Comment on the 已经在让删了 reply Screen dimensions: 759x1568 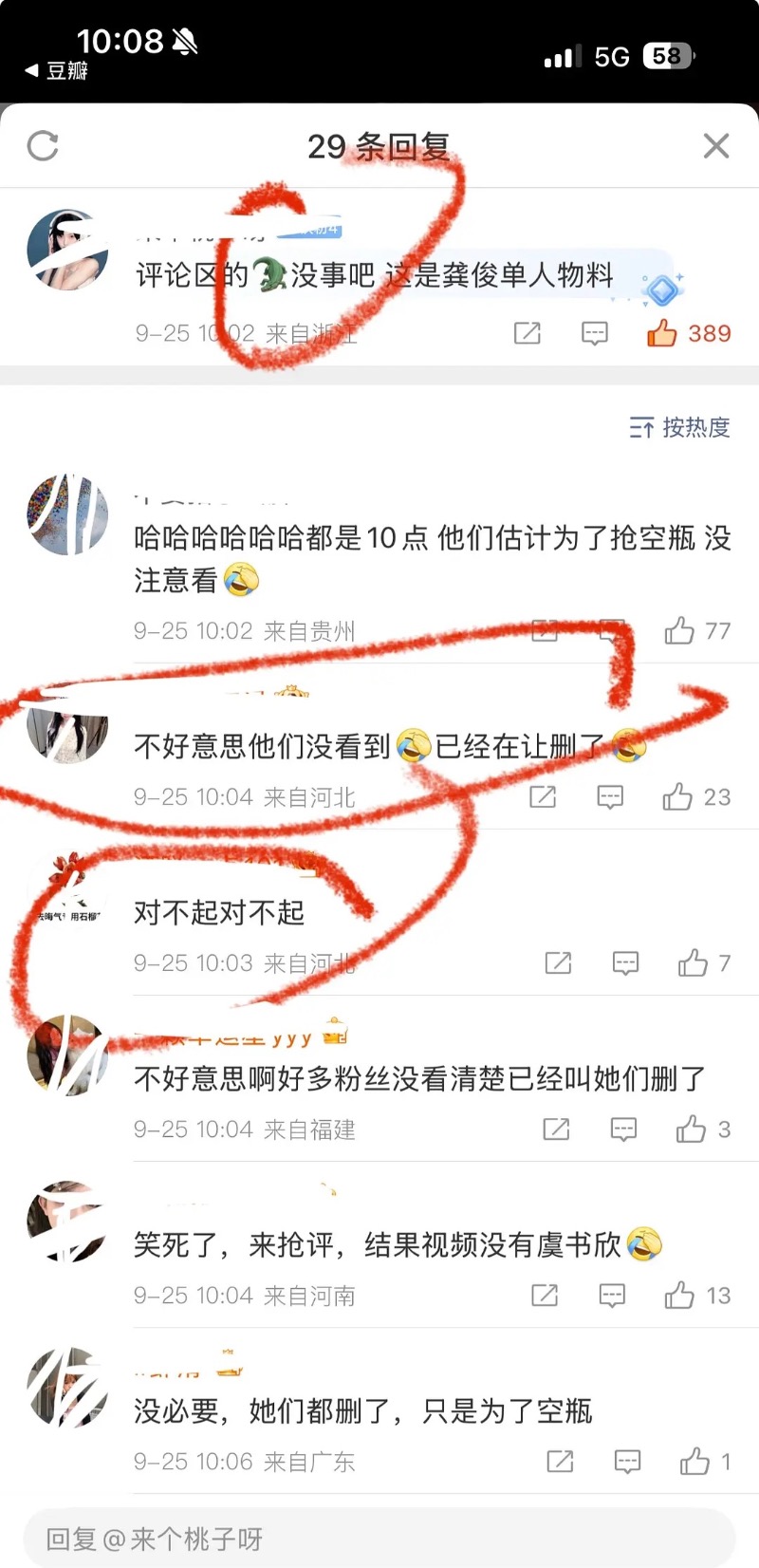pos(610,797)
